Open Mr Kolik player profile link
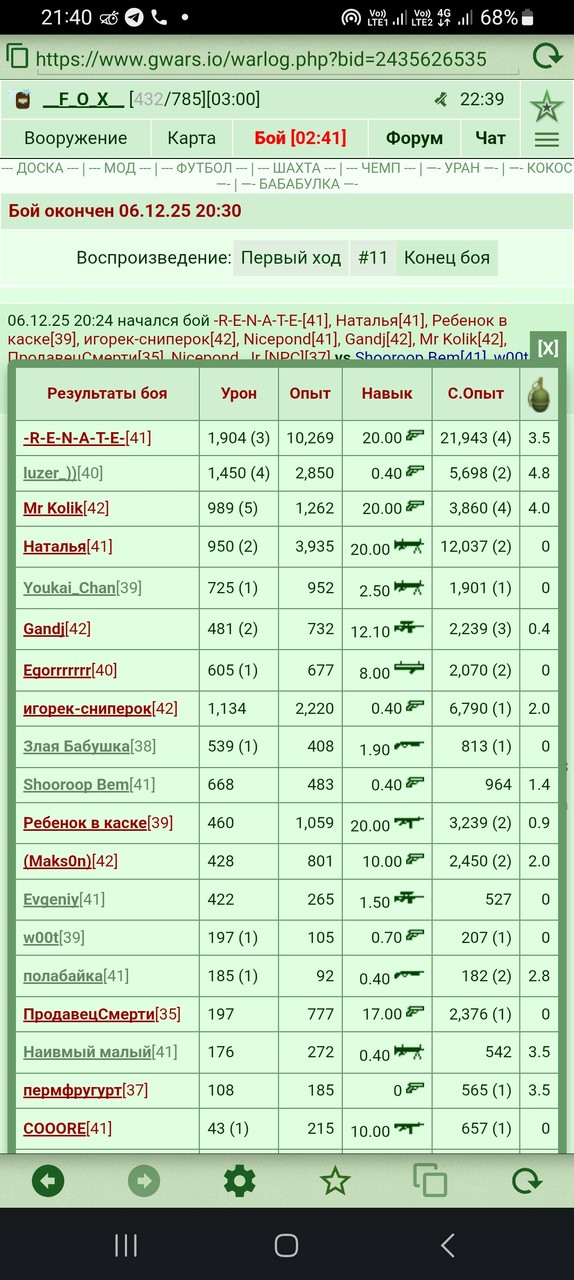This screenshot has width=574, height=1280. click(x=53, y=508)
